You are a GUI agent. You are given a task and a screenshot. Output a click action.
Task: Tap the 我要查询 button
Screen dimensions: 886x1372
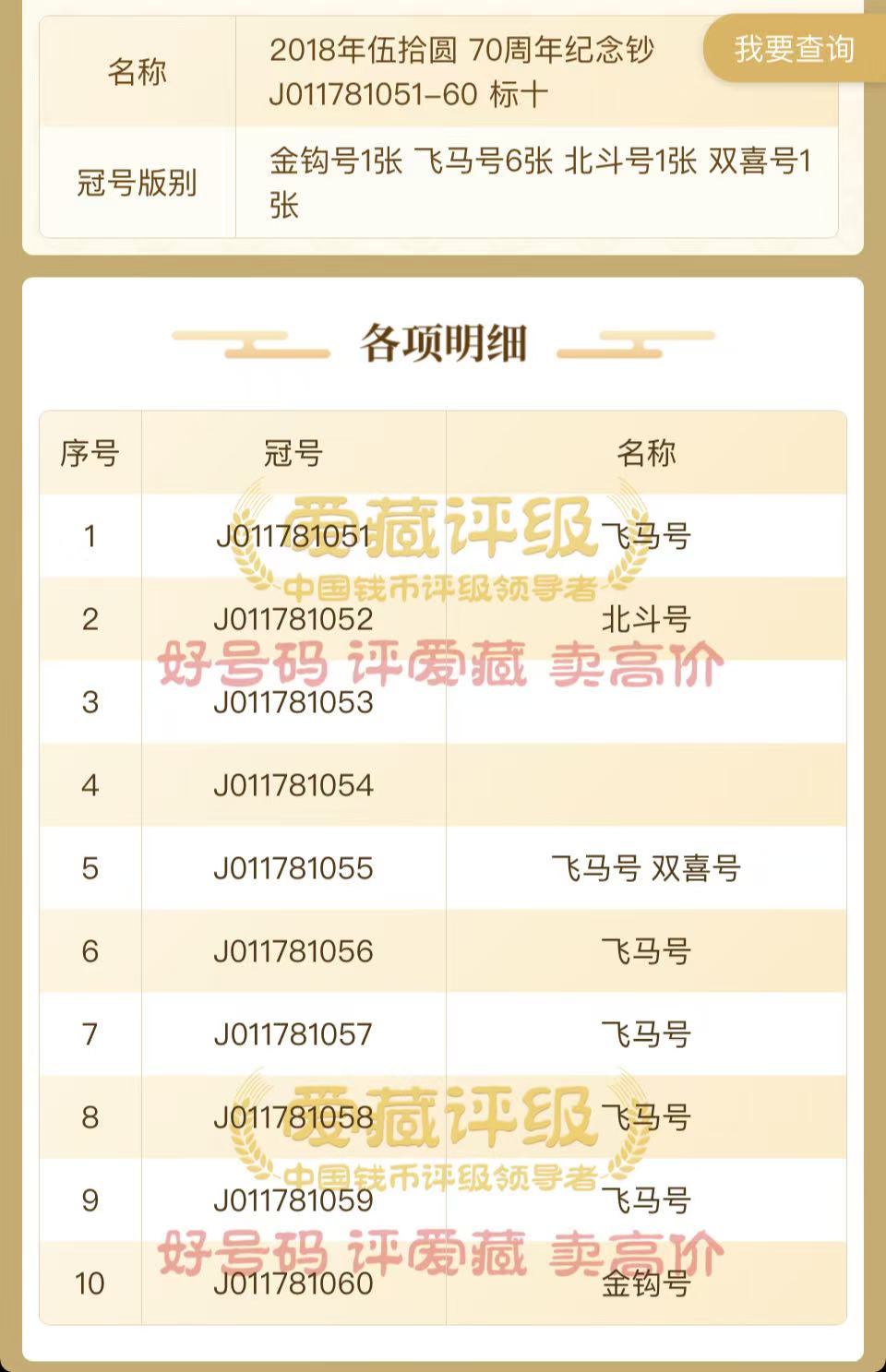794,49
